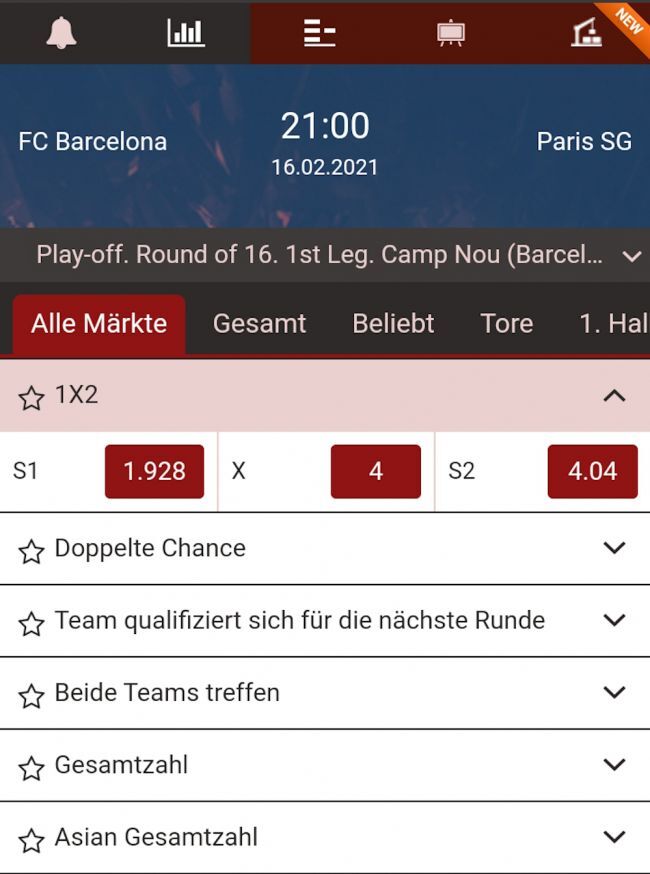Open the match statistics chart icon
The width and height of the screenshot is (650, 874).
[186, 33]
